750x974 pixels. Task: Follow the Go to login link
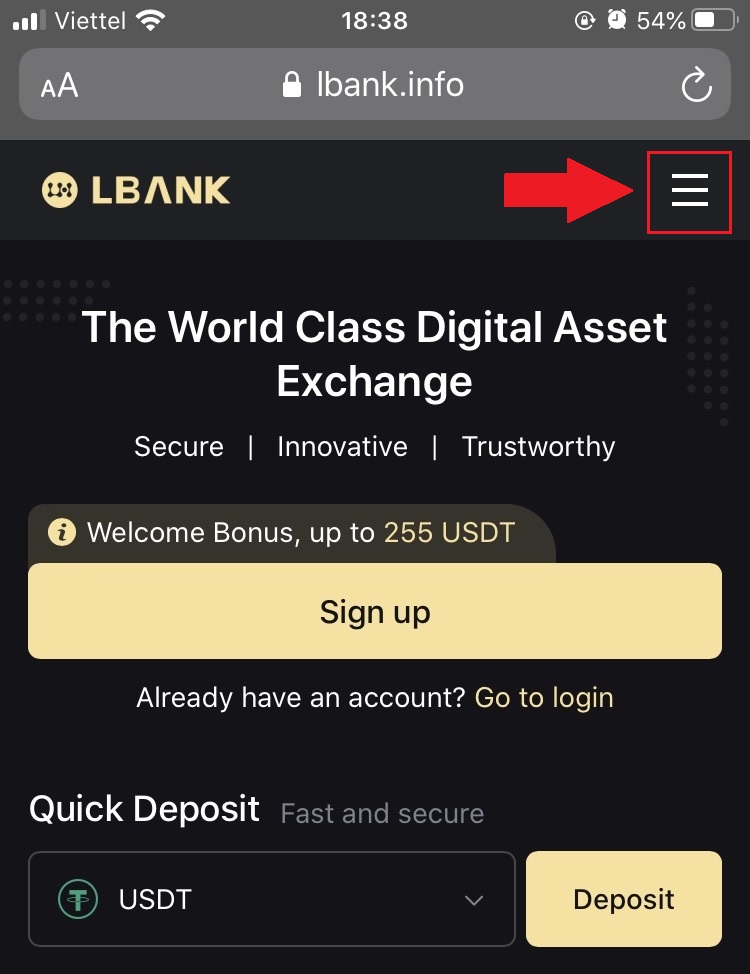(x=544, y=697)
